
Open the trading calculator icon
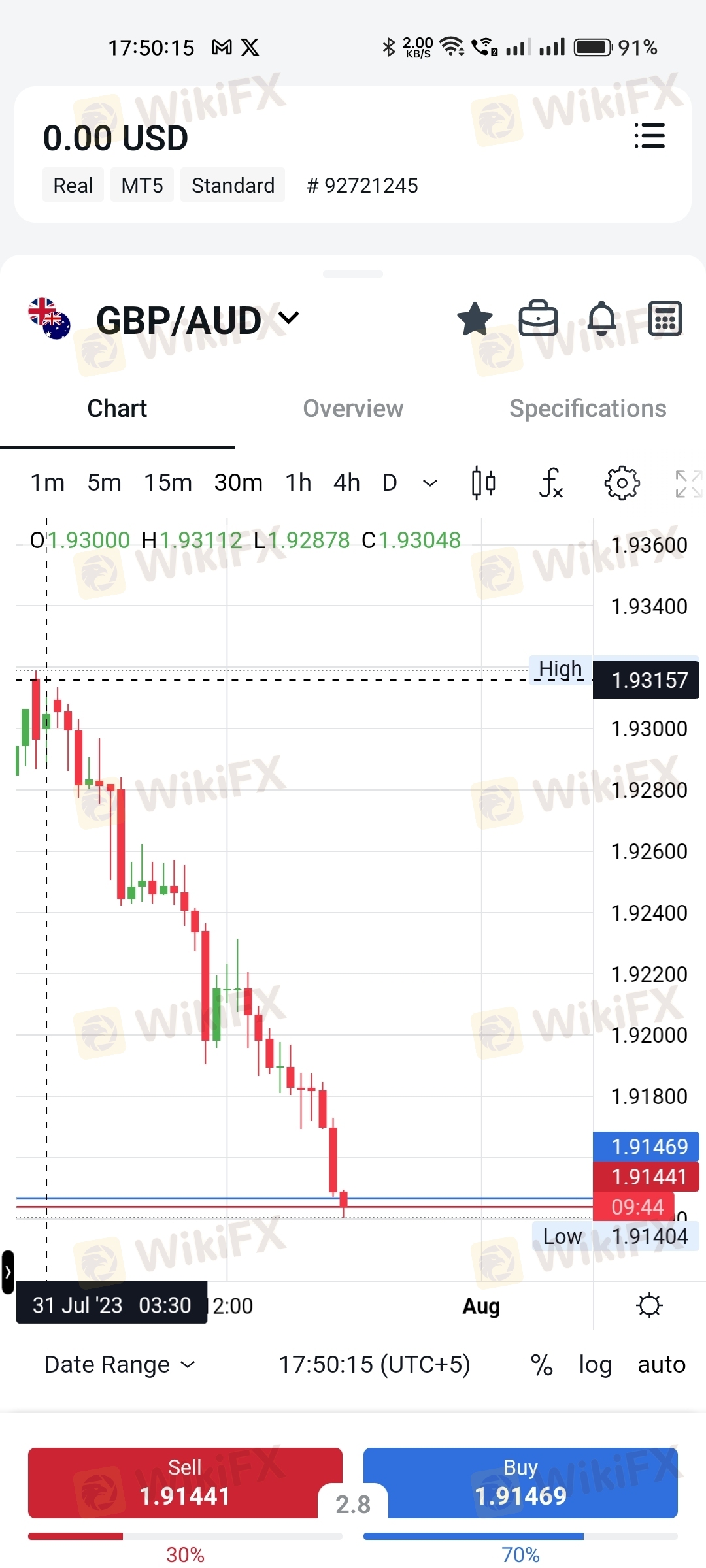click(665, 319)
